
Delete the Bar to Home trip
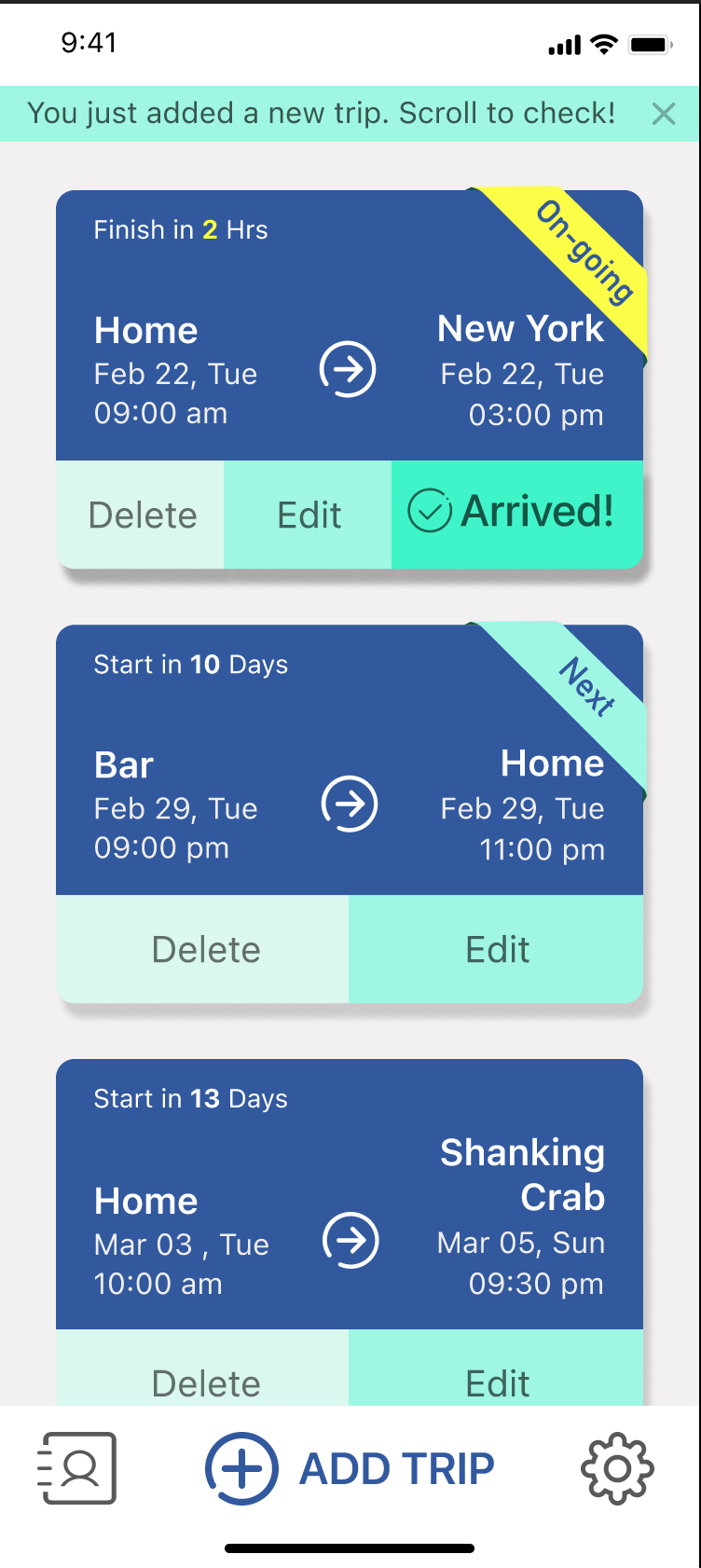(204, 949)
